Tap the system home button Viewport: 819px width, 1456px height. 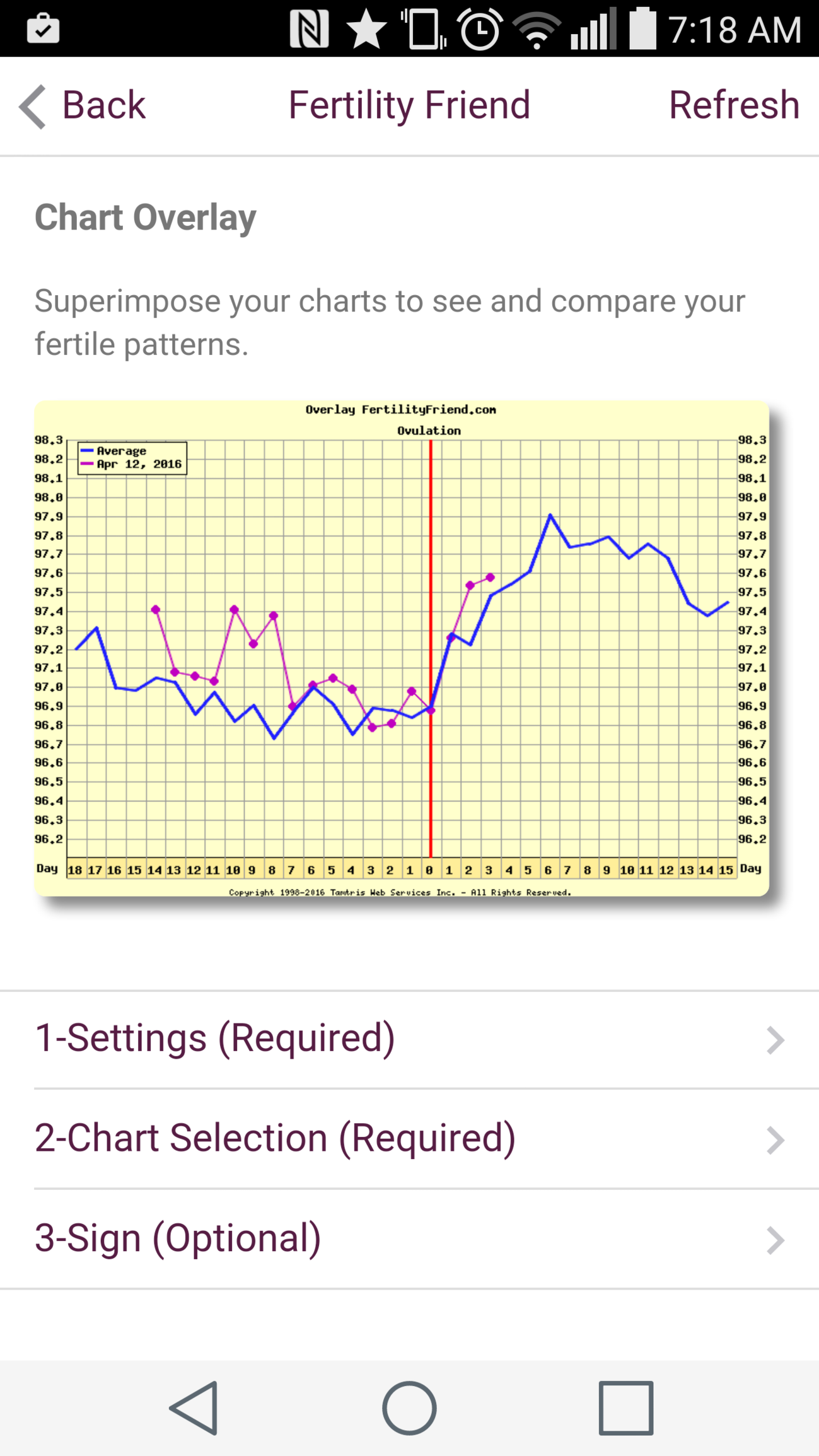tap(409, 1408)
